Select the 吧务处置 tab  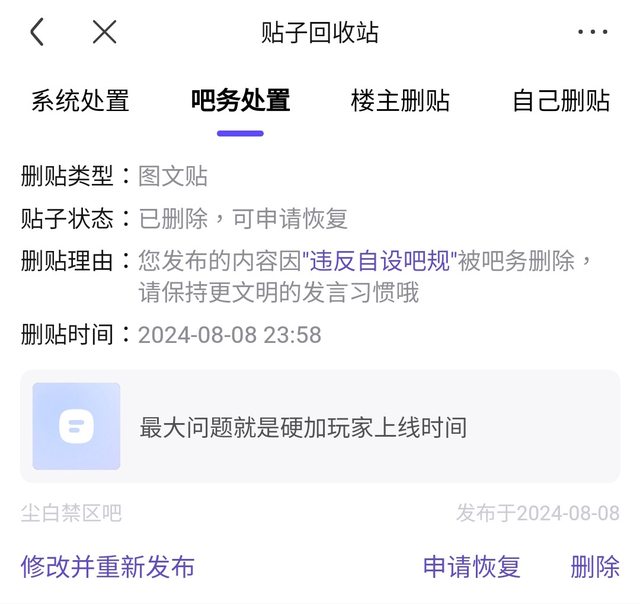click(x=240, y=101)
